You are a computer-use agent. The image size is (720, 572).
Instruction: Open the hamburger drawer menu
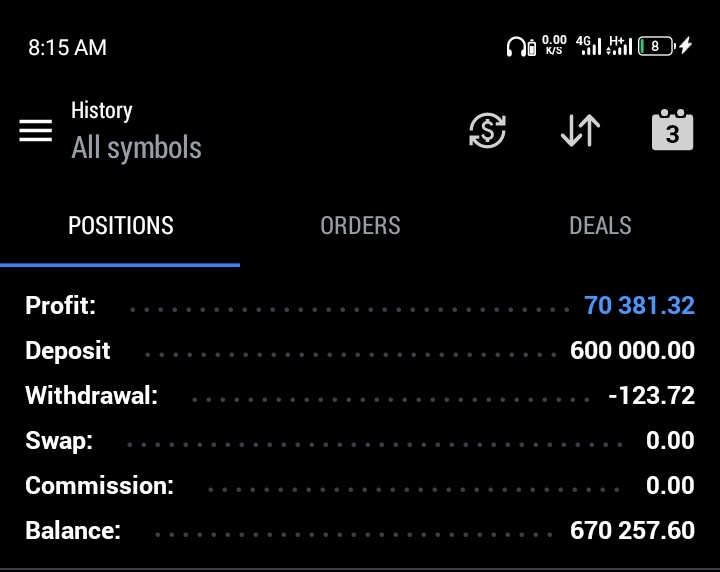tap(36, 131)
